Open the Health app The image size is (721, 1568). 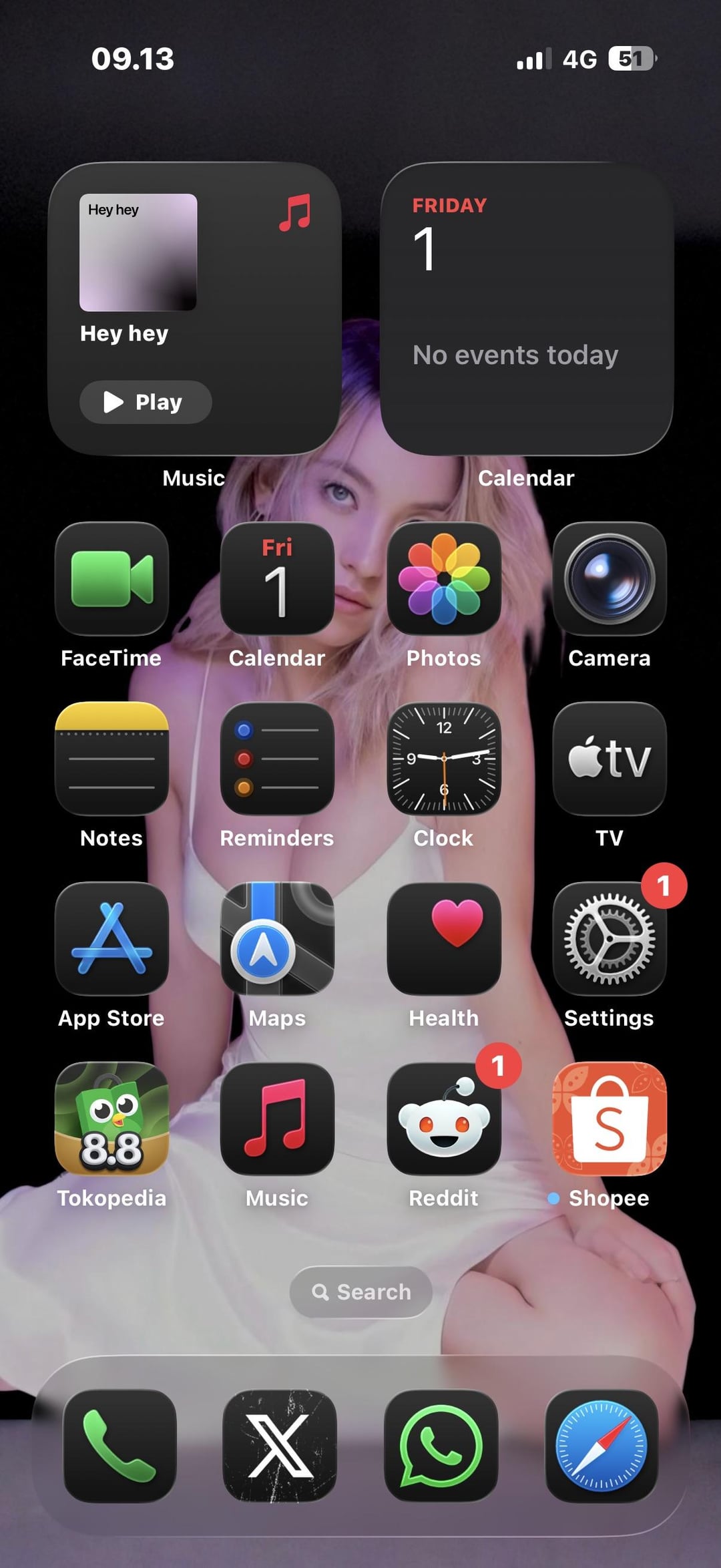[443, 939]
